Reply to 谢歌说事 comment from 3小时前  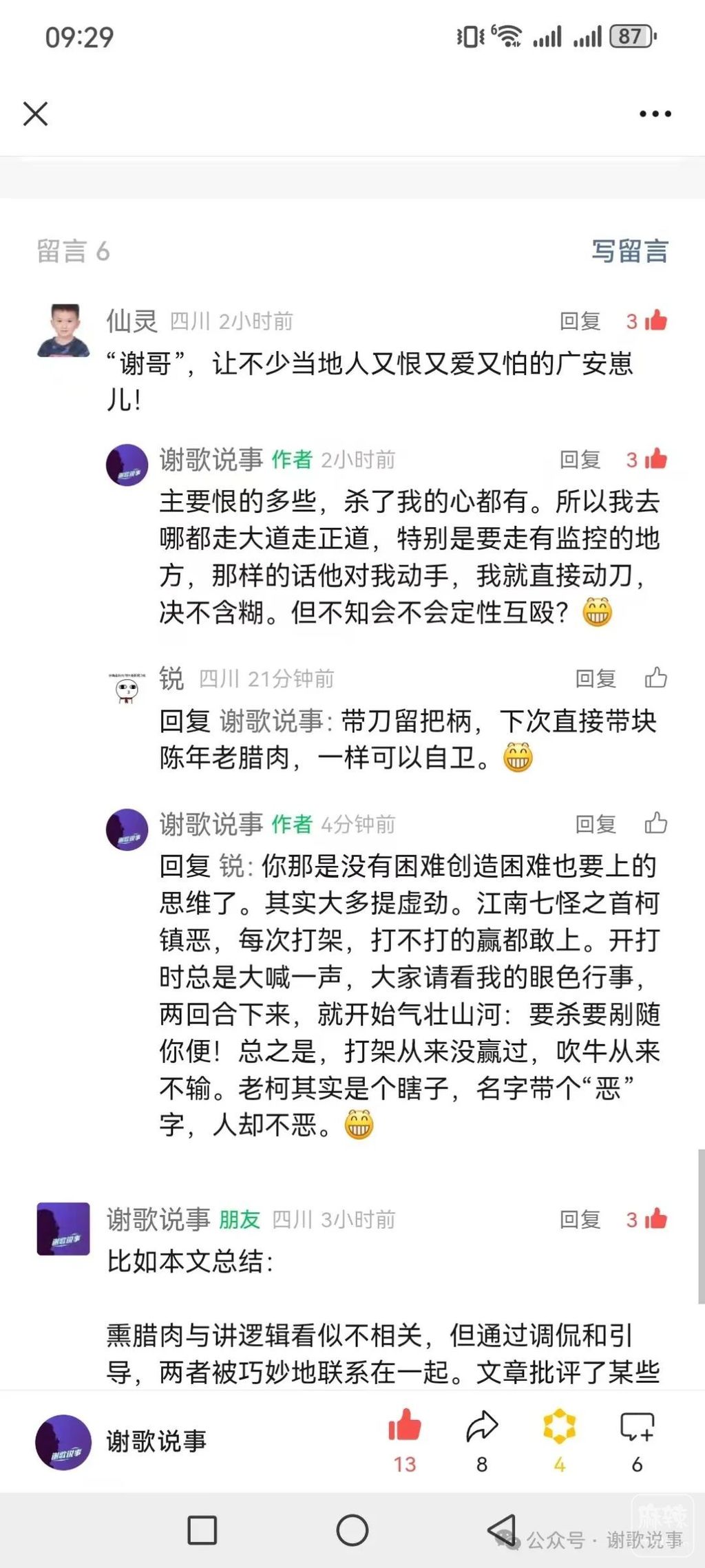coord(580,1220)
